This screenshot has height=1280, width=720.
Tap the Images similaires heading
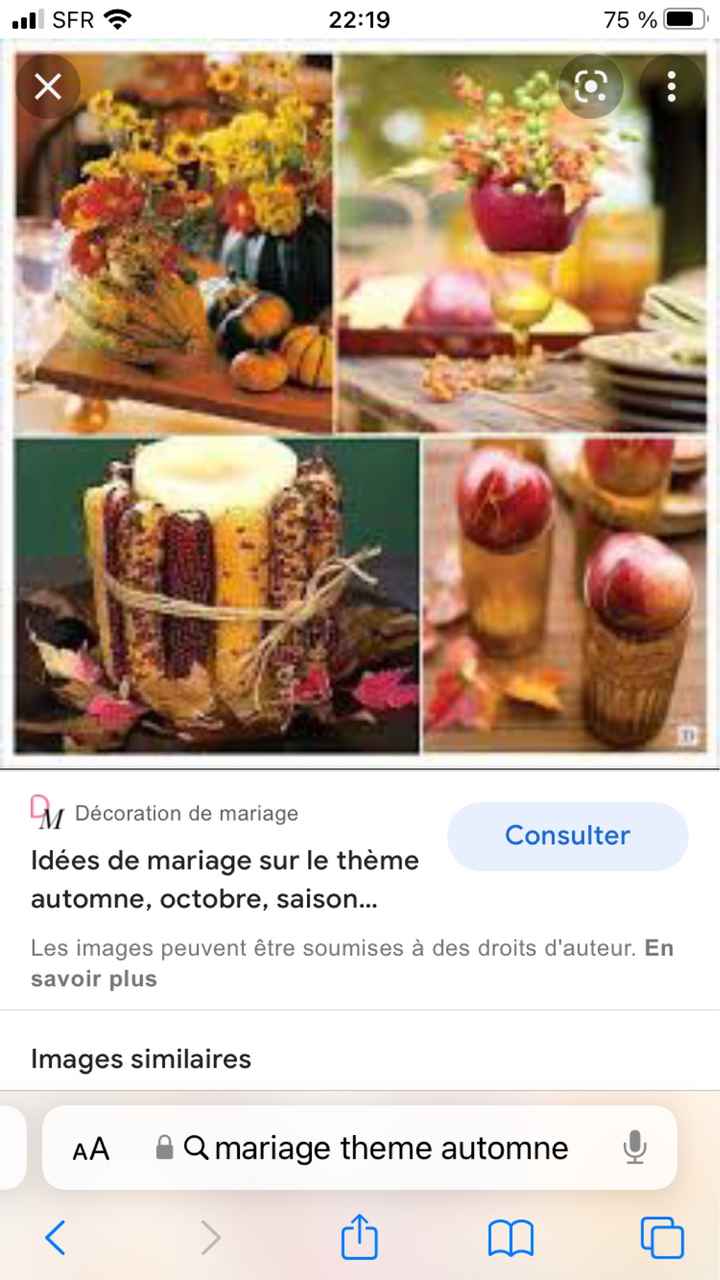click(x=141, y=1058)
